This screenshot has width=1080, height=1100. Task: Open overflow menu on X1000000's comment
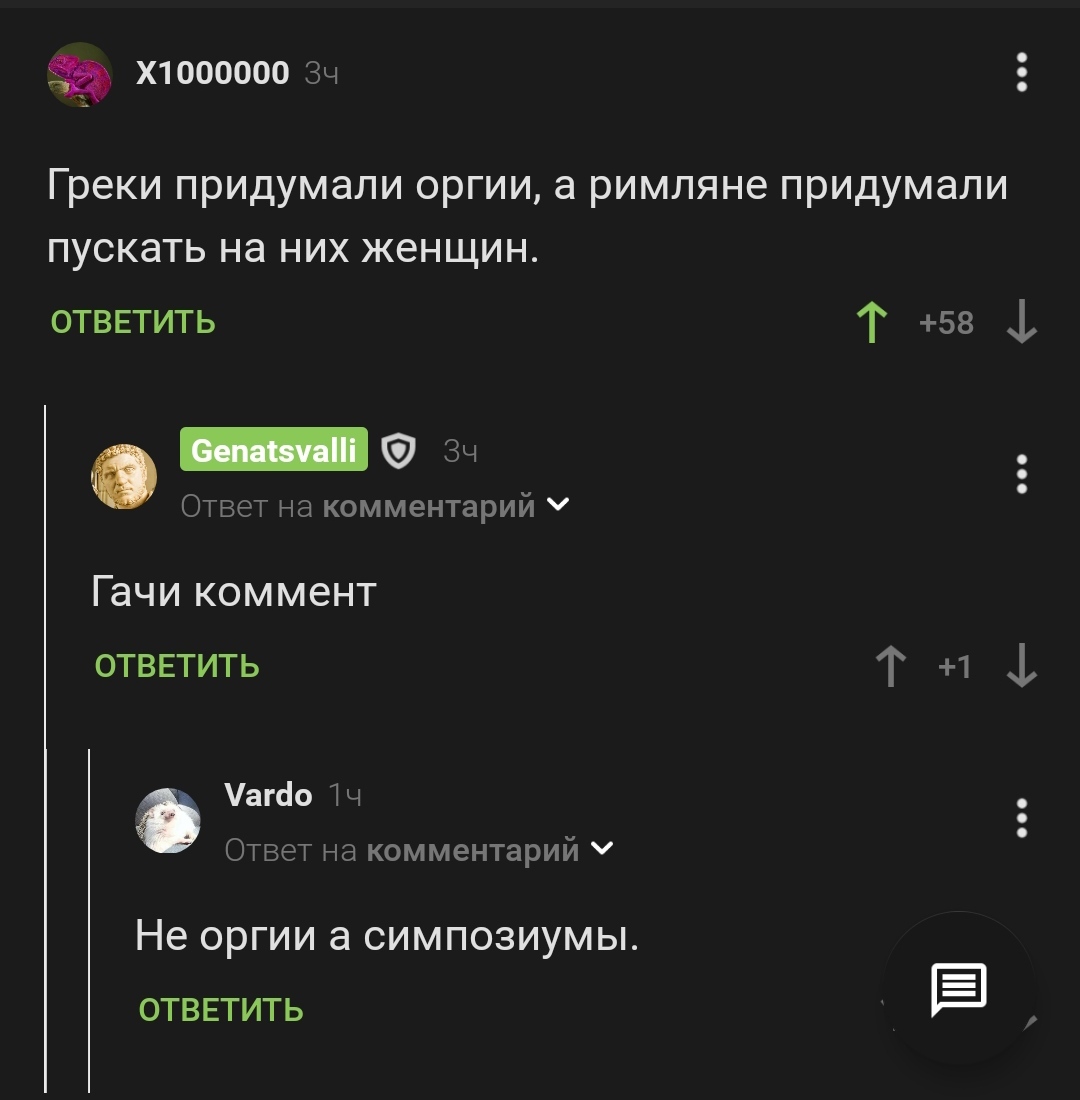(x=1021, y=73)
